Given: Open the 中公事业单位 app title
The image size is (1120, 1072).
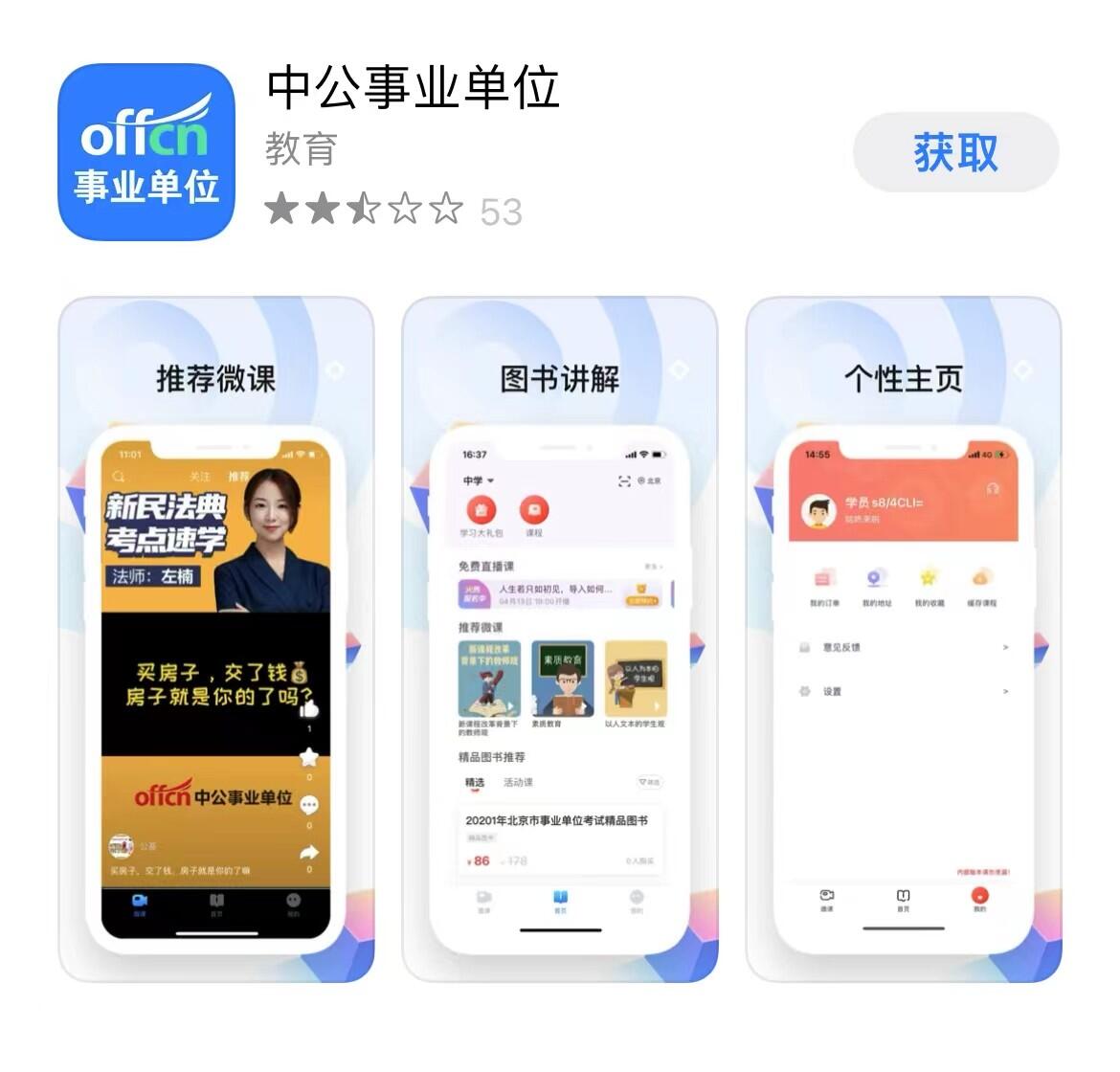Looking at the screenshot, I should tap(413, 88).
